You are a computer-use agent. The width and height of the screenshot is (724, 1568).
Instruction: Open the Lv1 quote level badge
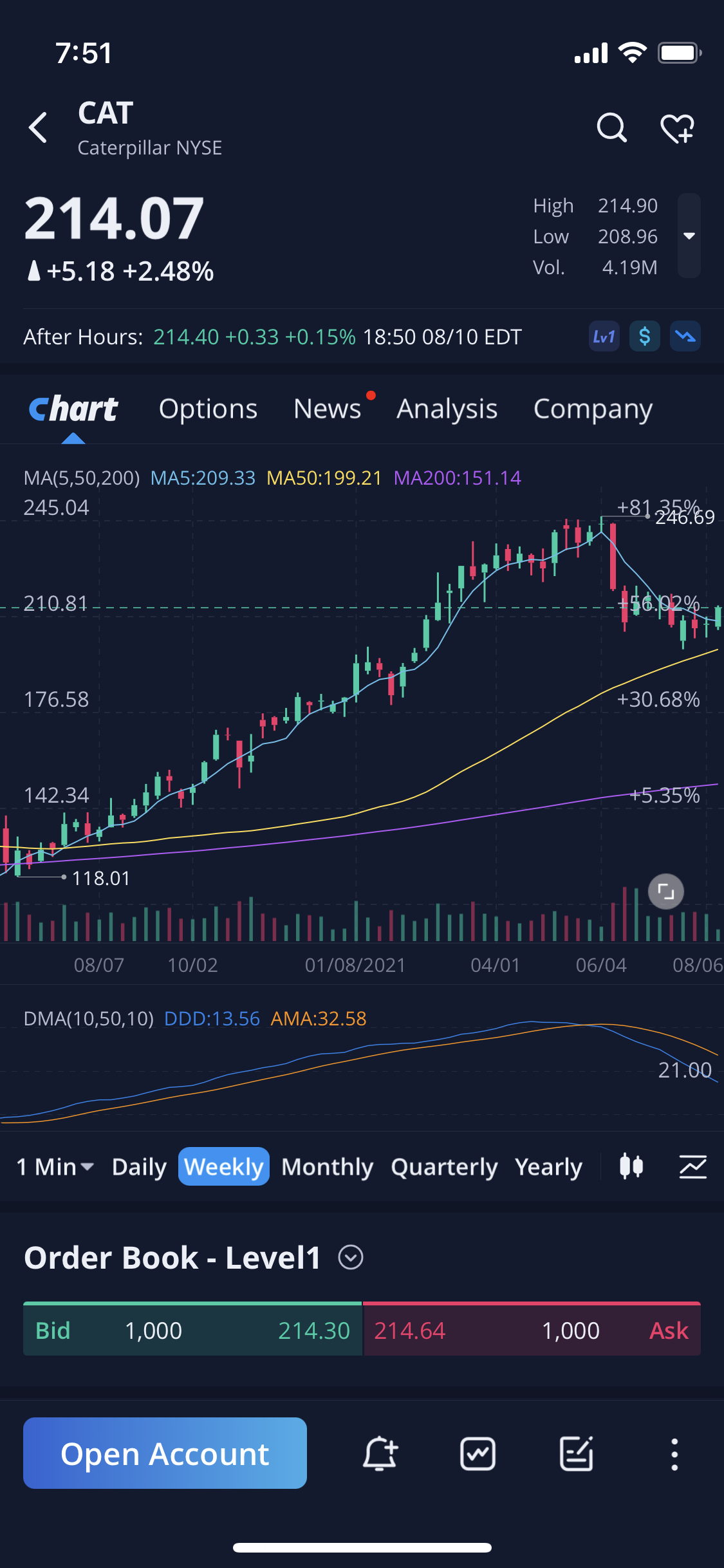tap(604, 337)
